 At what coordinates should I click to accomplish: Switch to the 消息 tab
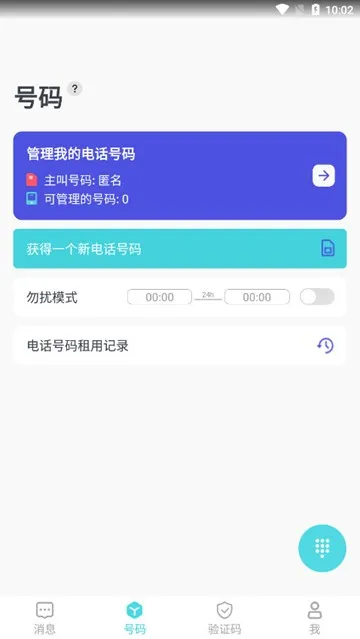click(x=44, y=617)
